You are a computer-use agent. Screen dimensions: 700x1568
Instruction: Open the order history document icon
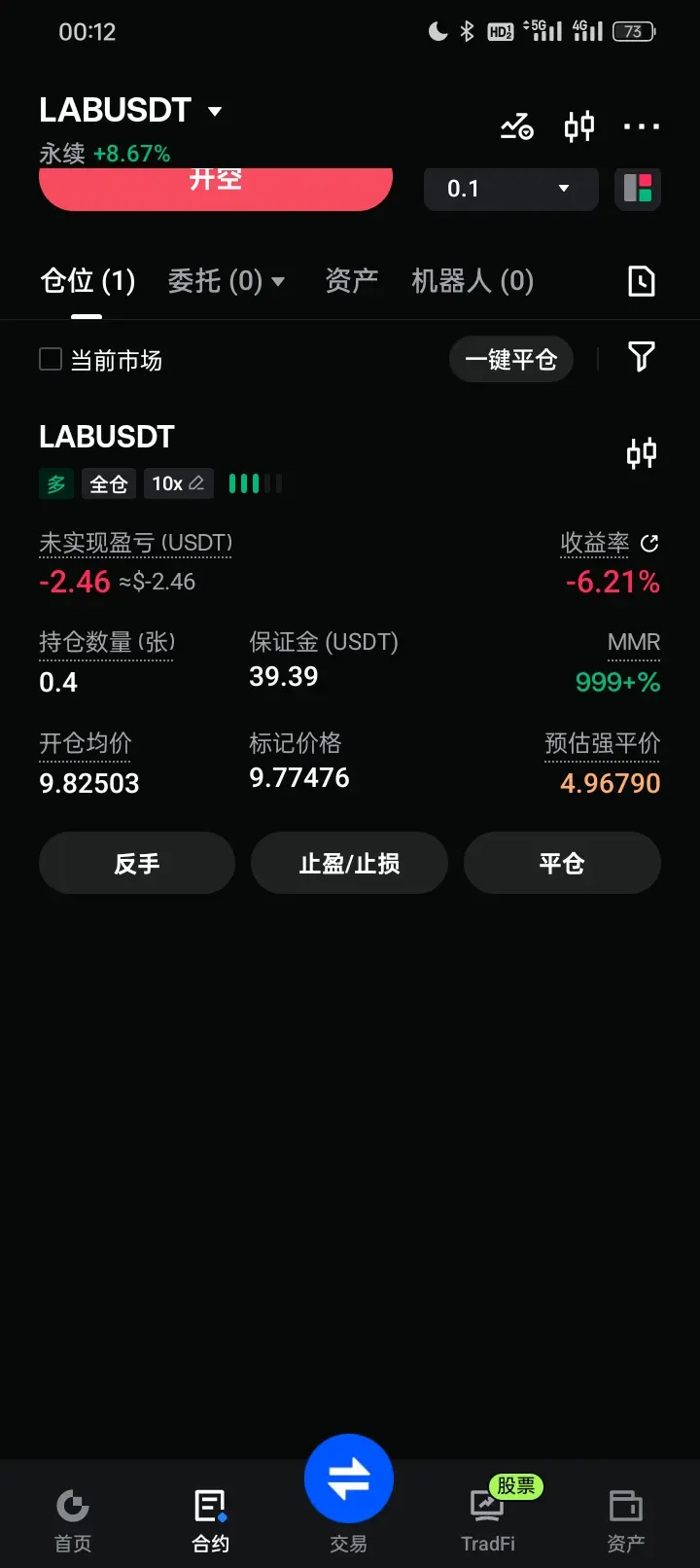click(x=642, y=281)
